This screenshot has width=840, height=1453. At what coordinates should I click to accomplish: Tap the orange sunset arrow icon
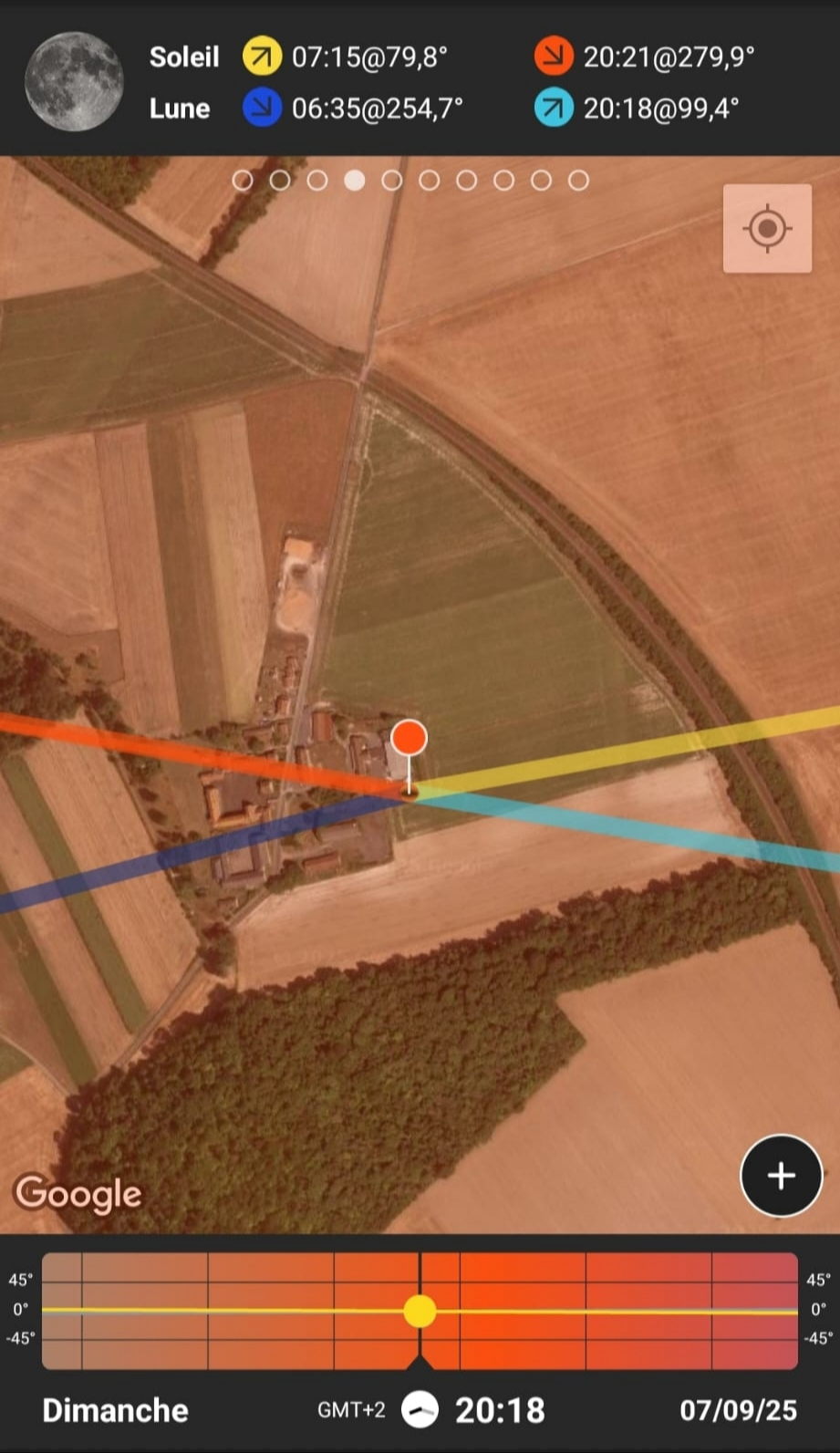[x=553, y=57]
